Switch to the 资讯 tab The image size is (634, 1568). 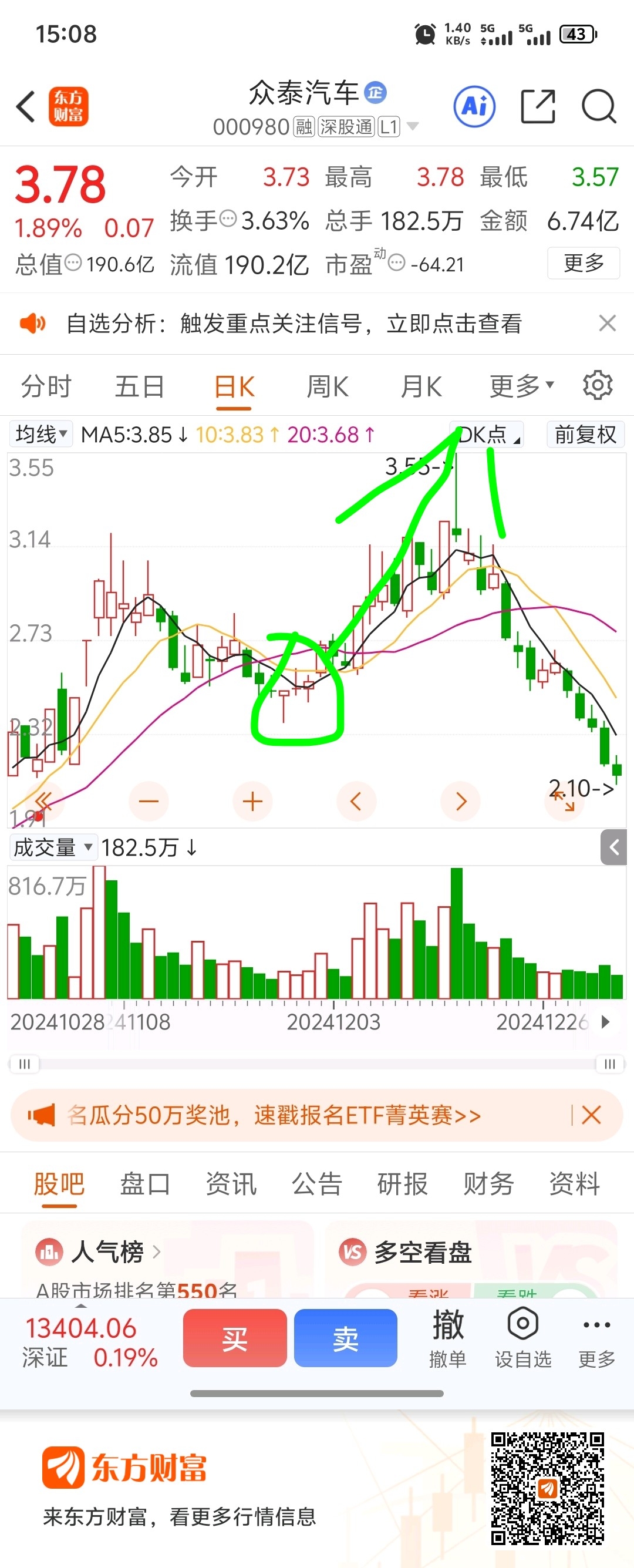pos(231,1183)
